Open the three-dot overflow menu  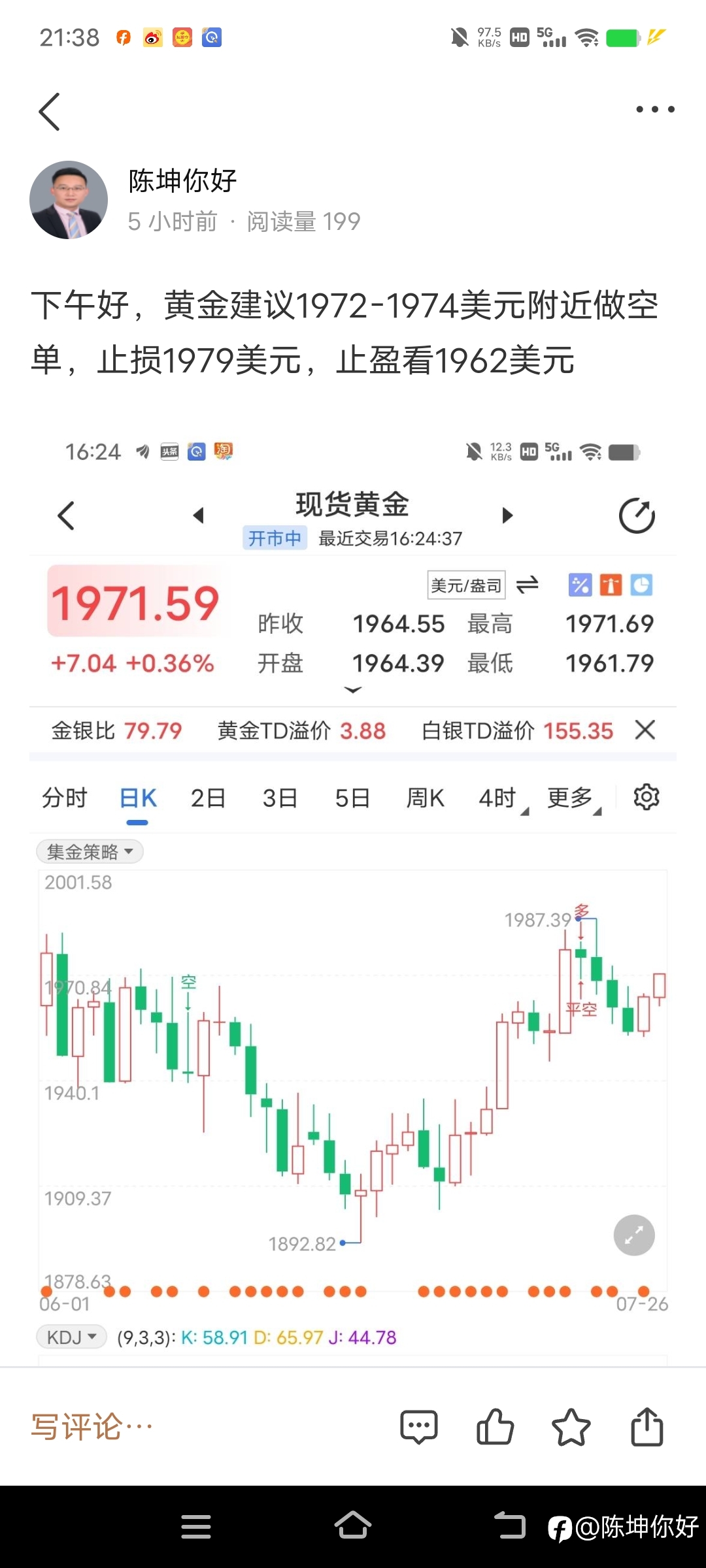pyautogui.click(x=655, y=109)
